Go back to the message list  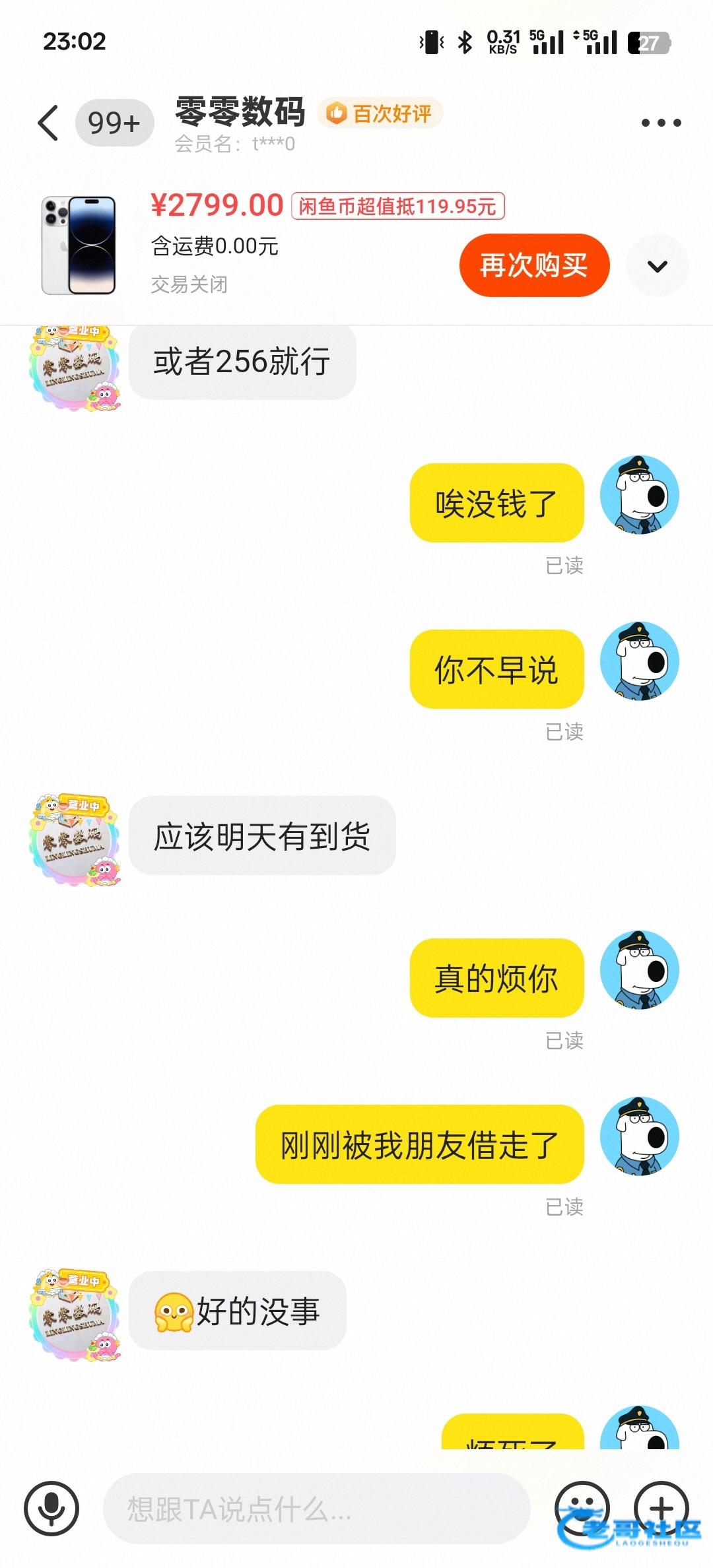[x=49, y=123]
